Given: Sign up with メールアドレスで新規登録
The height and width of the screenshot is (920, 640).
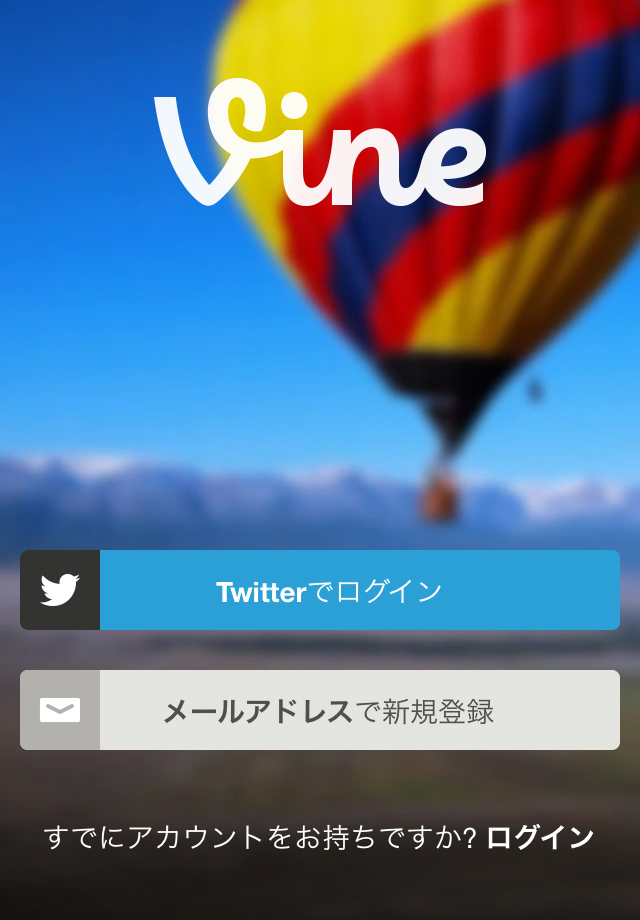Looking at the screenshot, I should pyautogui.click(x=320, y=710).
